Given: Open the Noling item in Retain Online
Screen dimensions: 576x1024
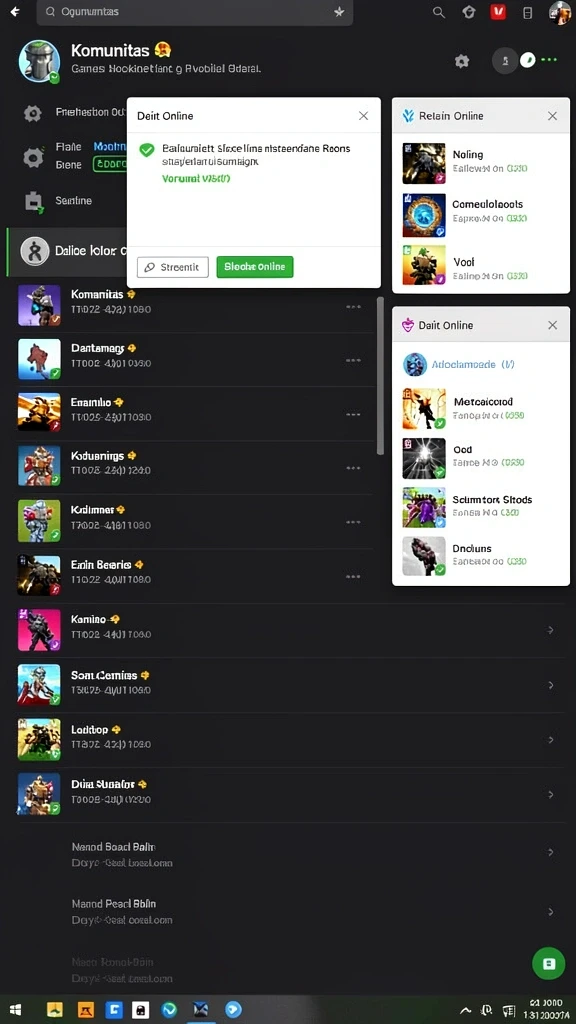Looking at the screenshot, I should click(481, 163).
